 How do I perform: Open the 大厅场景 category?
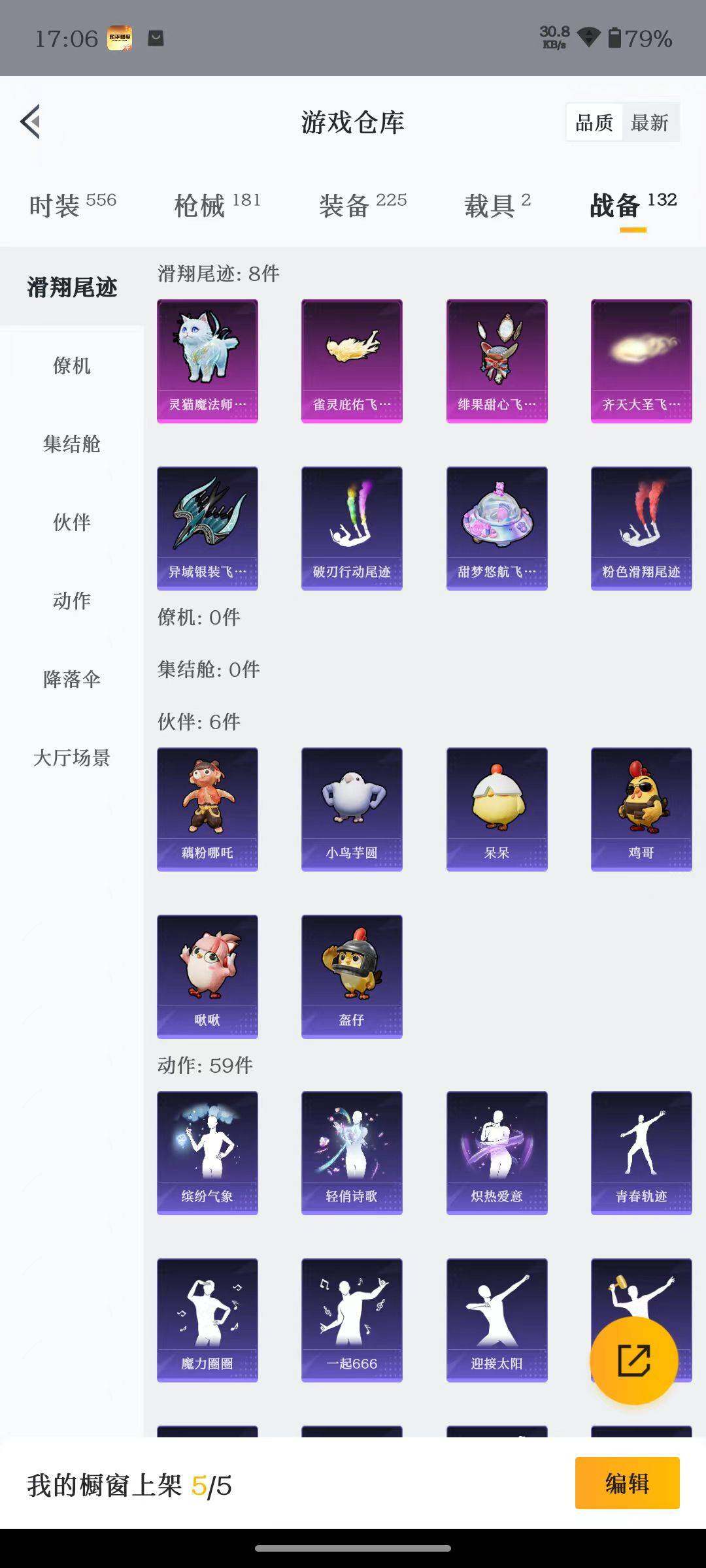[72, 757]
